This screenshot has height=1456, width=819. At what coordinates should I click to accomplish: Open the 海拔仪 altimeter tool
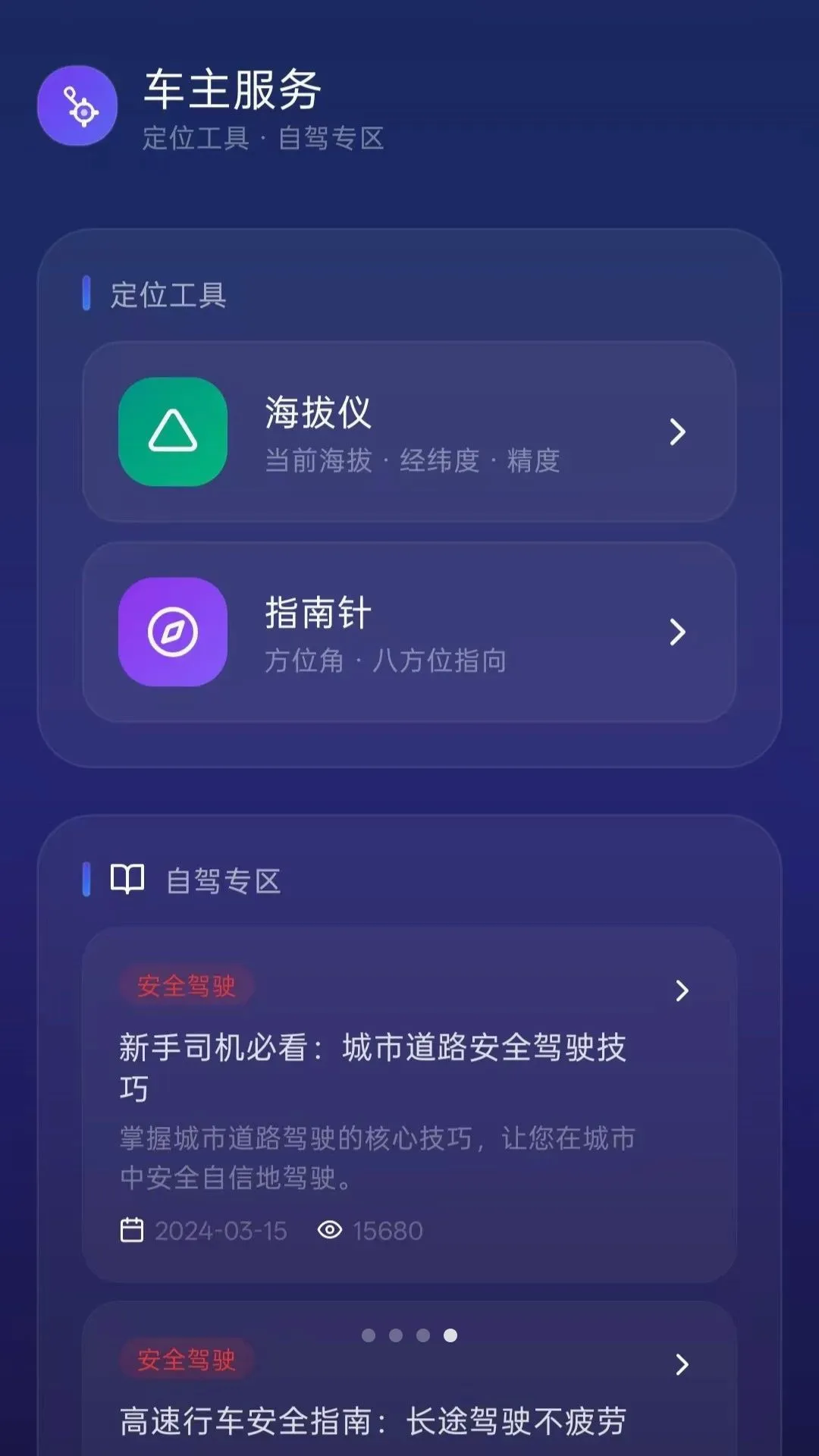tap(409, 431)
